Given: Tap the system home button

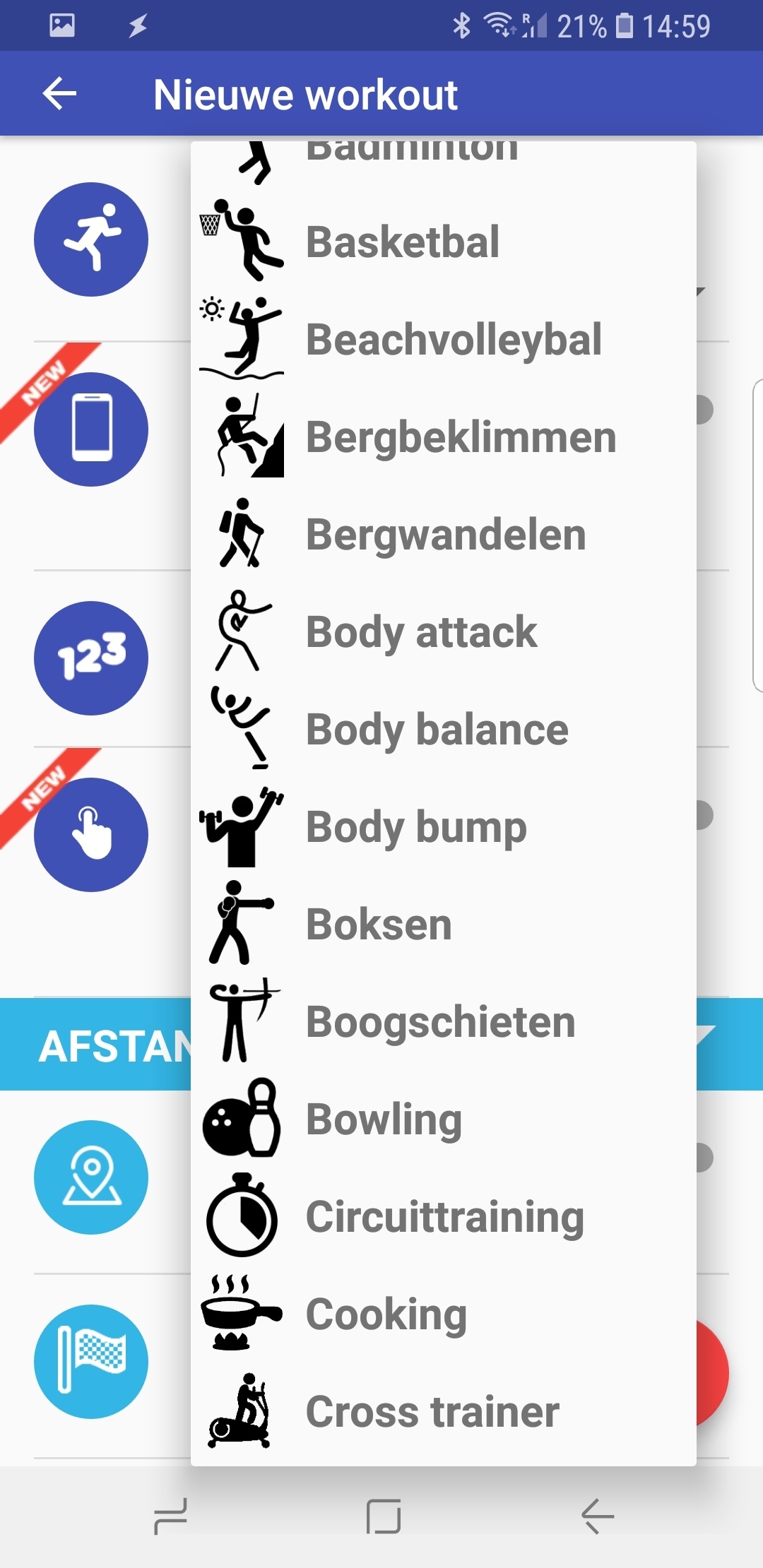Looking at the screenshot, I should click(383, 1516).
